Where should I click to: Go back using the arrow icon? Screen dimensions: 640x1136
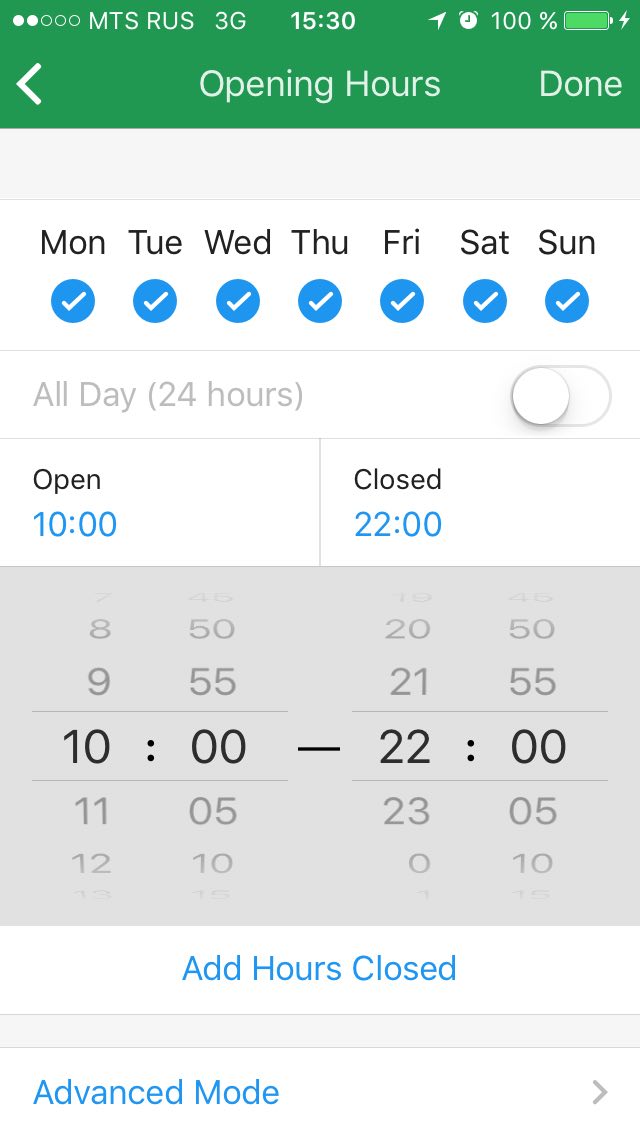(30, 84)
